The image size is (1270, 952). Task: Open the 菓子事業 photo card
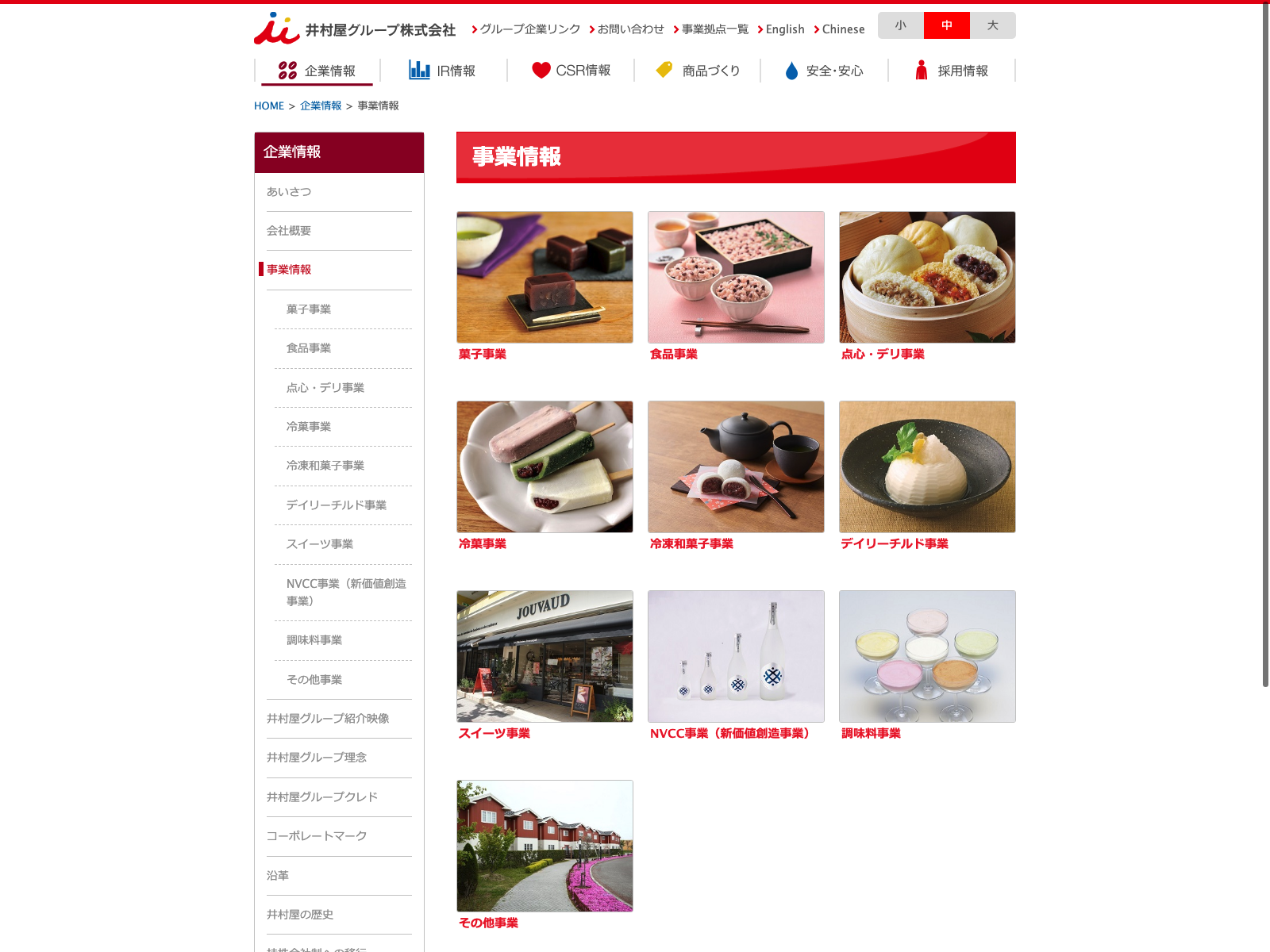coord(545,277)
